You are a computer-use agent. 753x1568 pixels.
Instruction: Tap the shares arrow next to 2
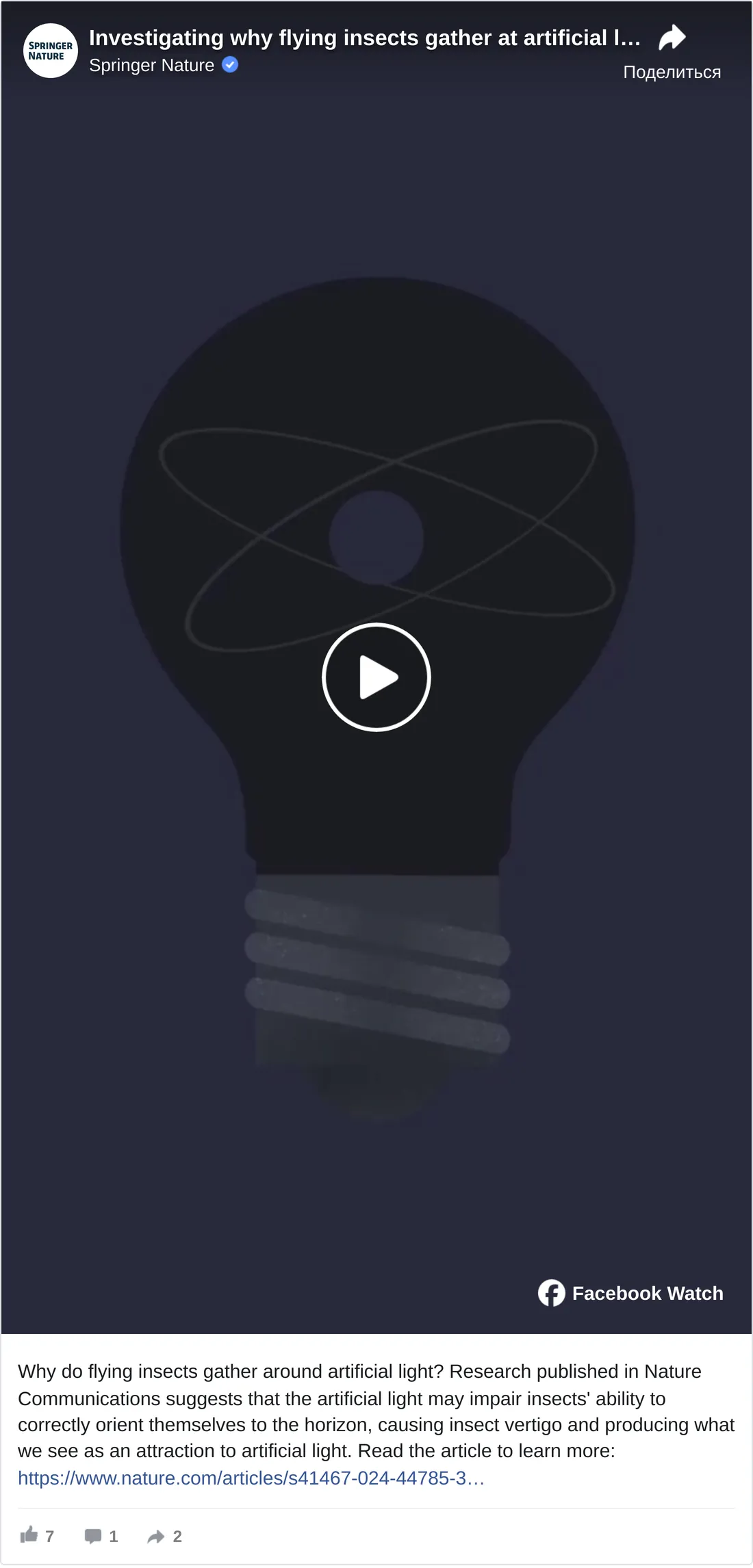click(156, 1537)
